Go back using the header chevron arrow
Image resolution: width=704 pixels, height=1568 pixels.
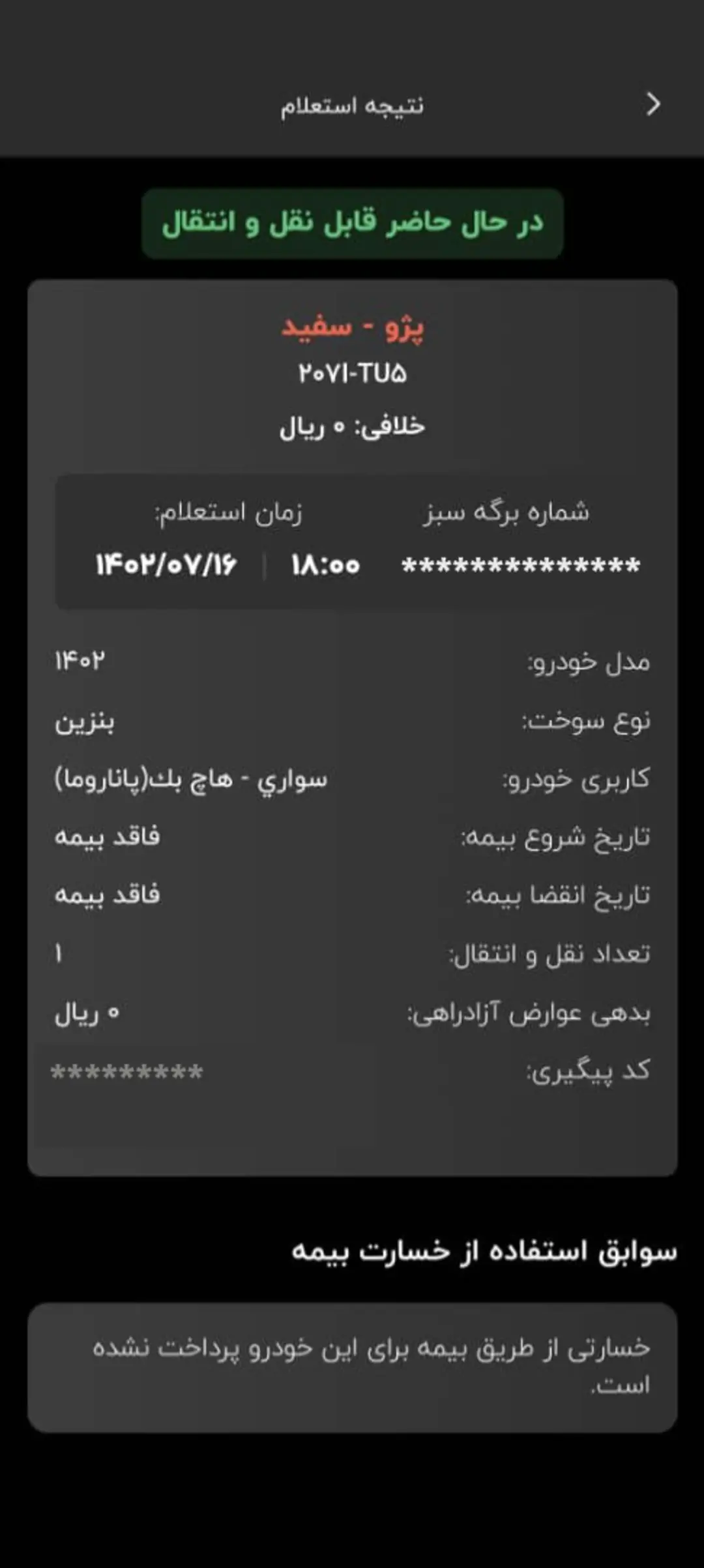(653, 104)
